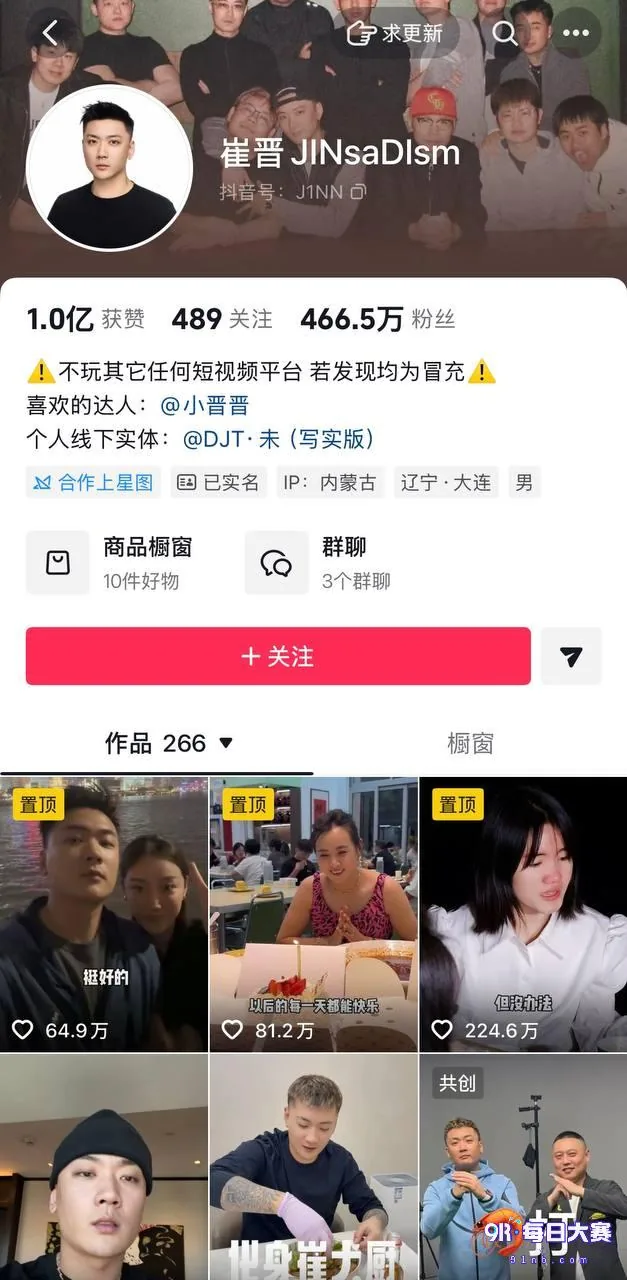
Task: Expand the 作品 266 sorting dropdown
Action: pos(168,743)
